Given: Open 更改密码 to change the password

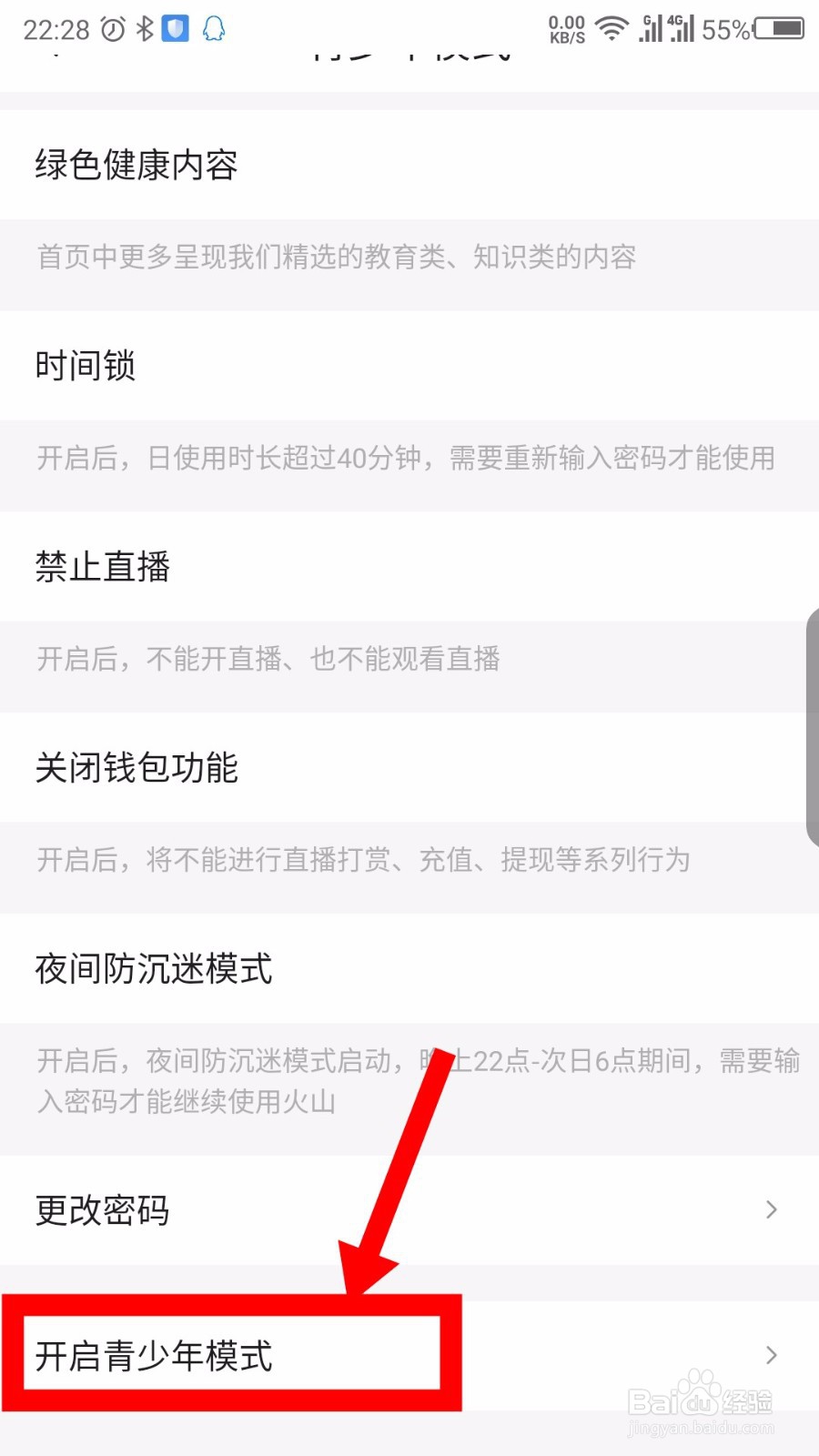Looking at the screenshot, I should (x=100, y=1210).
